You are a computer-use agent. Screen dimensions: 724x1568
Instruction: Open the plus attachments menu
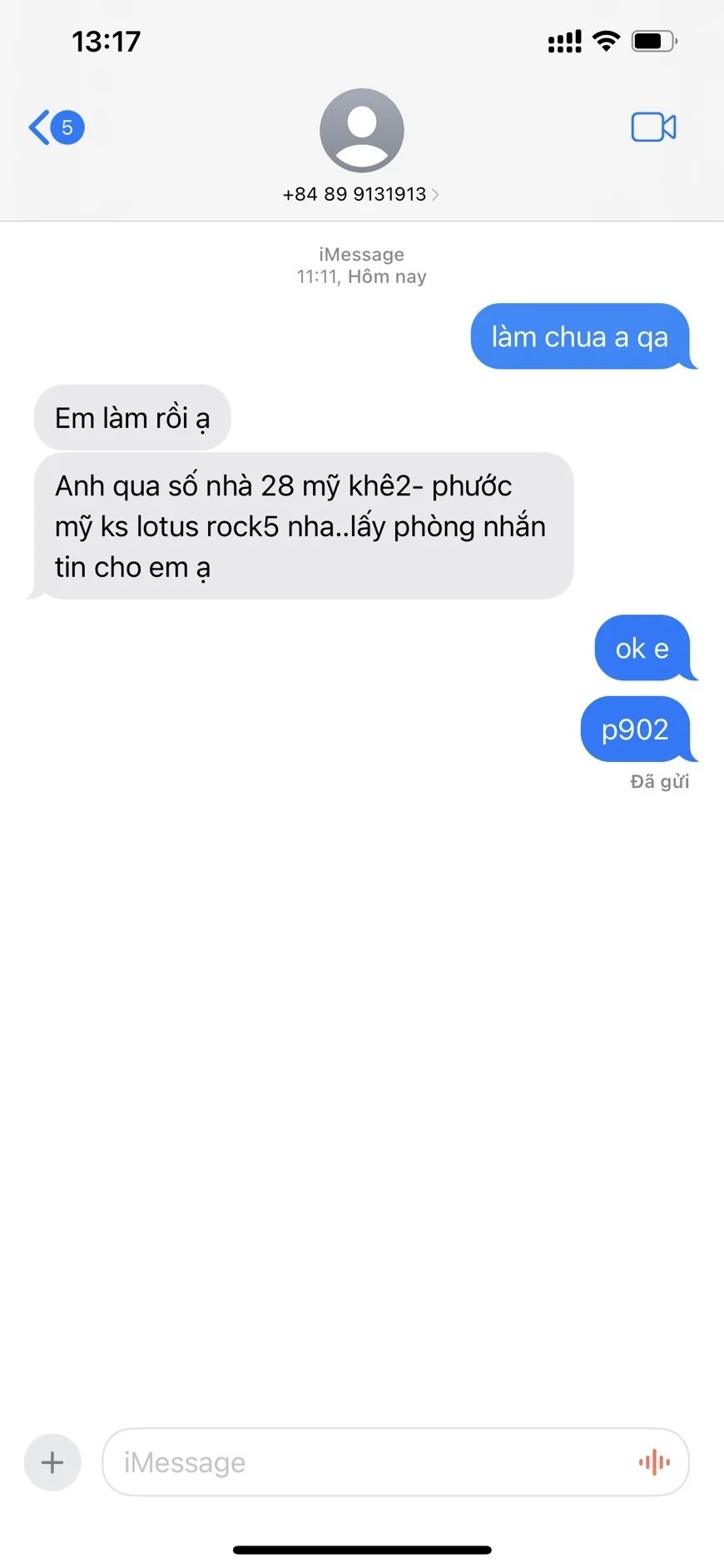pyautogui.click(x=52, y=1462)
